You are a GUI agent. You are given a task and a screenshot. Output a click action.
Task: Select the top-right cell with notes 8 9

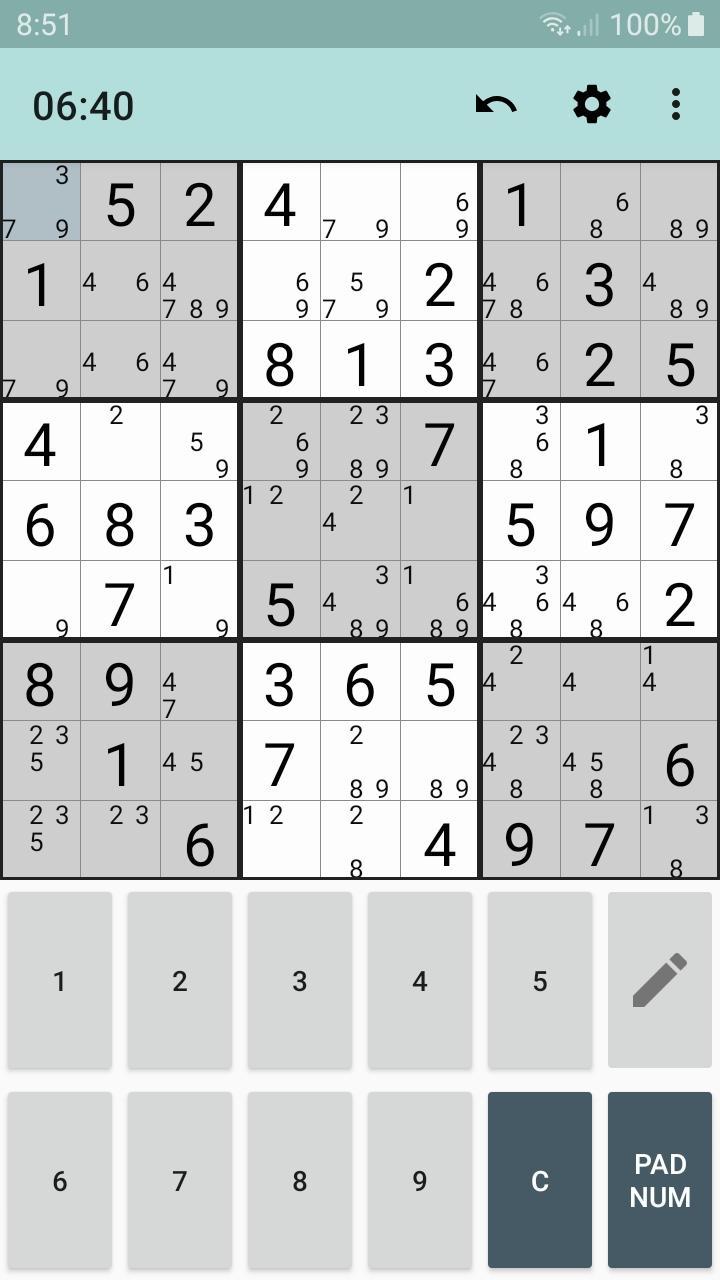pyautogui.click(x=680, y=202)
